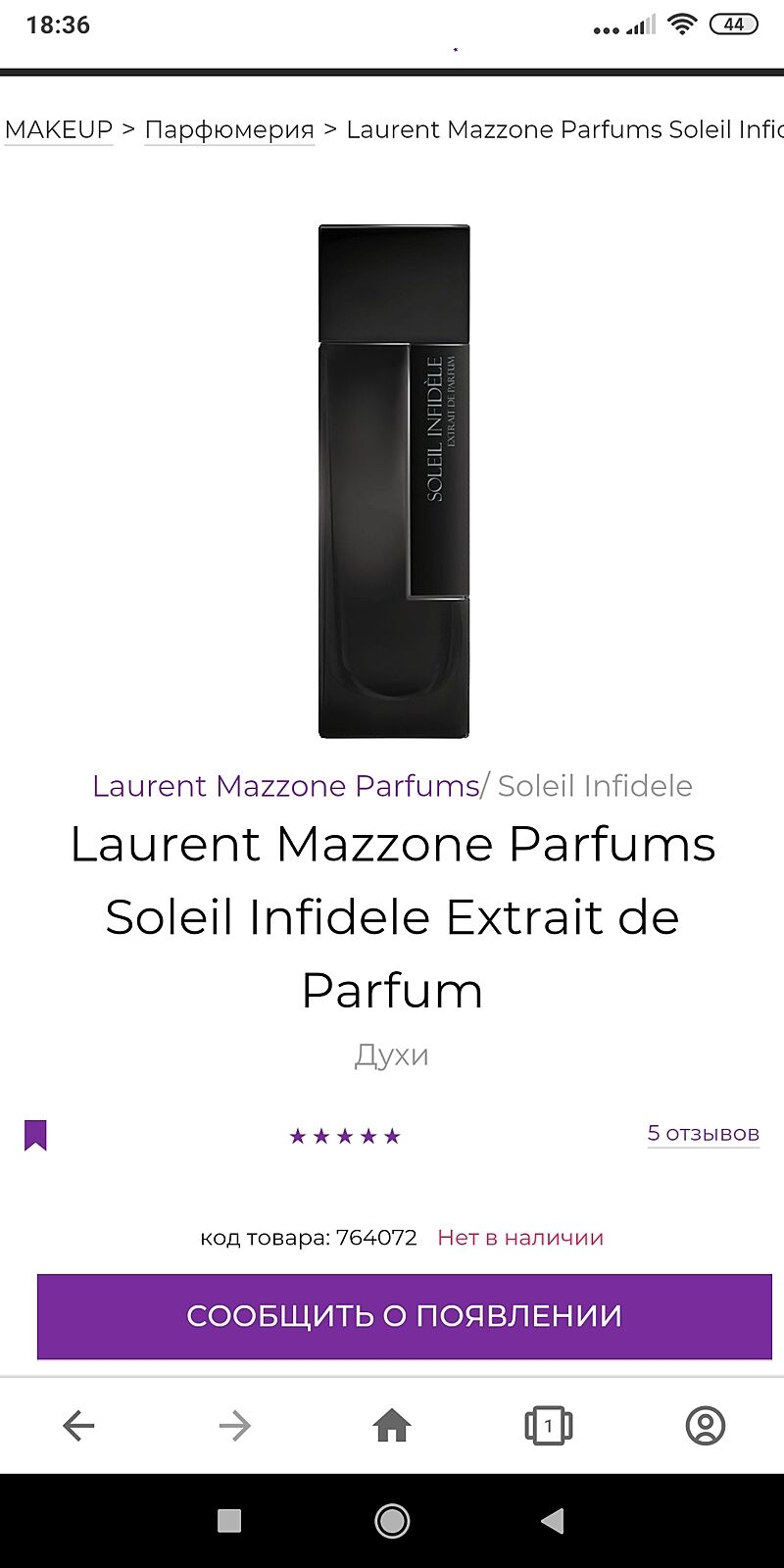Bookmark this perfume to favorites
The image size is (784, 1568).
(x=36, y=1135)
